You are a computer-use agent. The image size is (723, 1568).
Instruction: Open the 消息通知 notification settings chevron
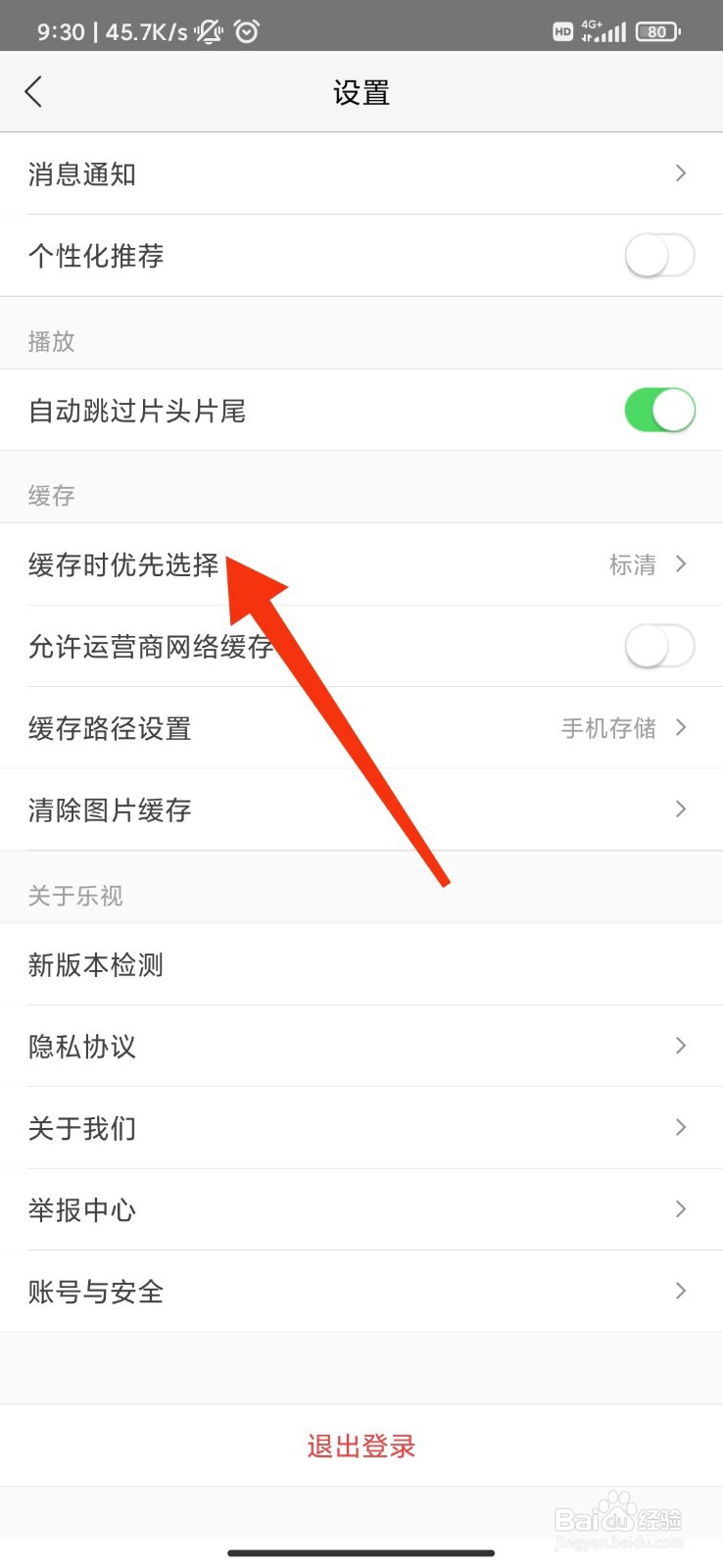361,173
